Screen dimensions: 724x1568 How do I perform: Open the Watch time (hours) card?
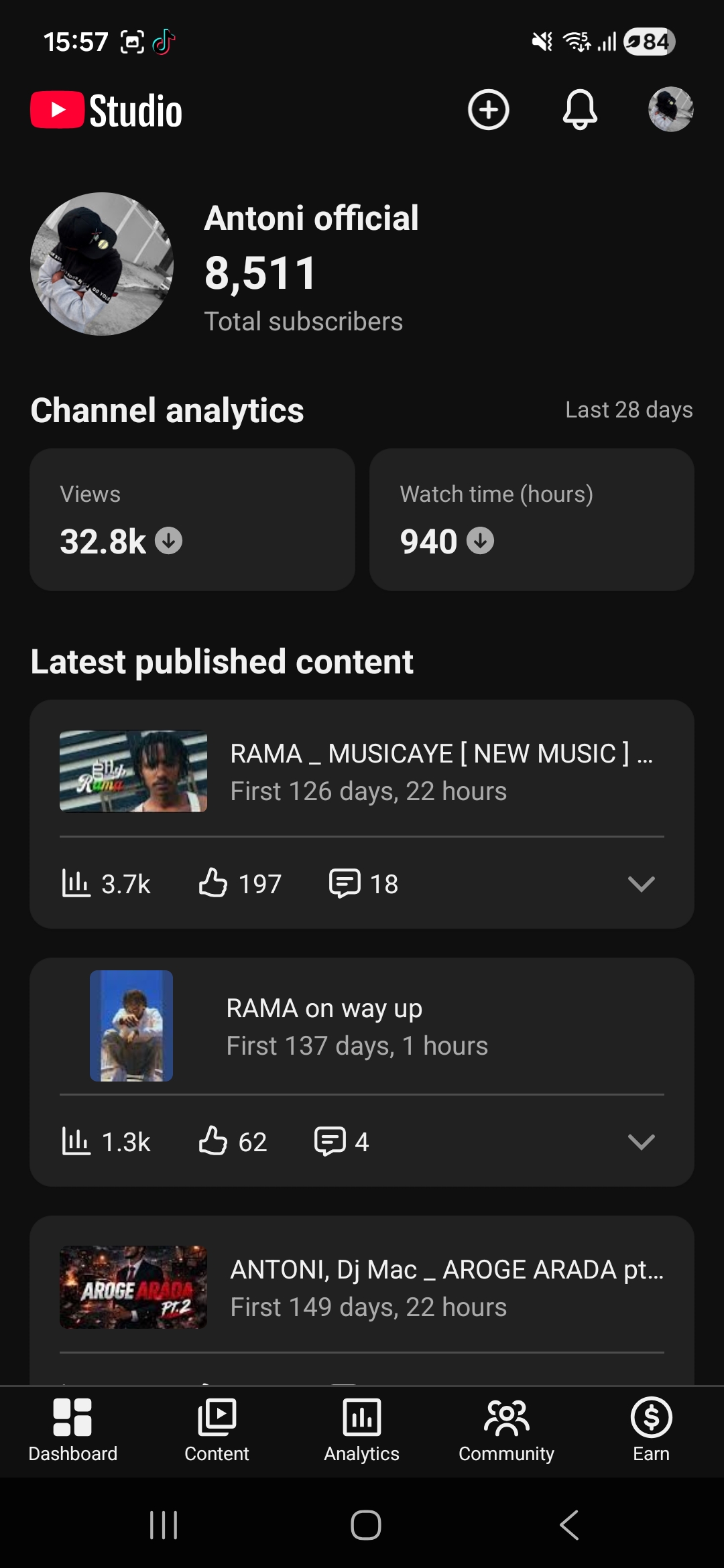tap(532, 519)
